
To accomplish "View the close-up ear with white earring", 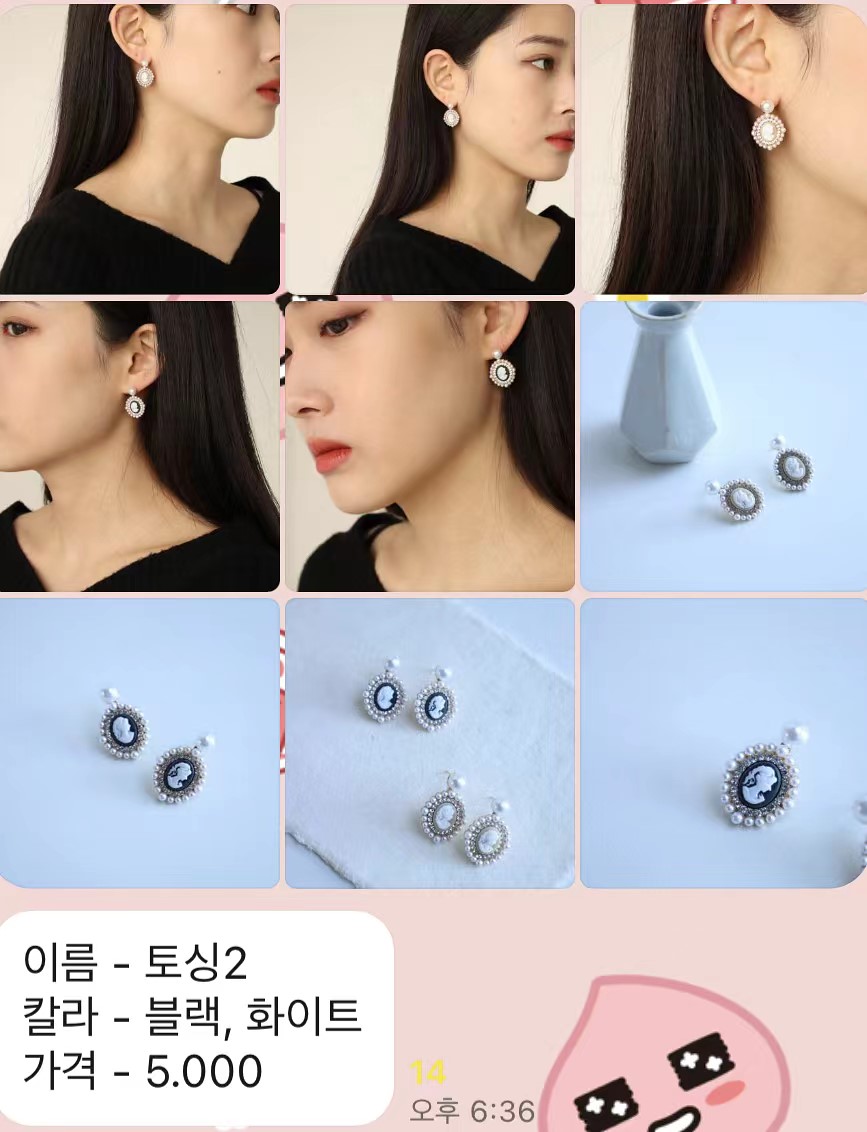I will (723, 148).
